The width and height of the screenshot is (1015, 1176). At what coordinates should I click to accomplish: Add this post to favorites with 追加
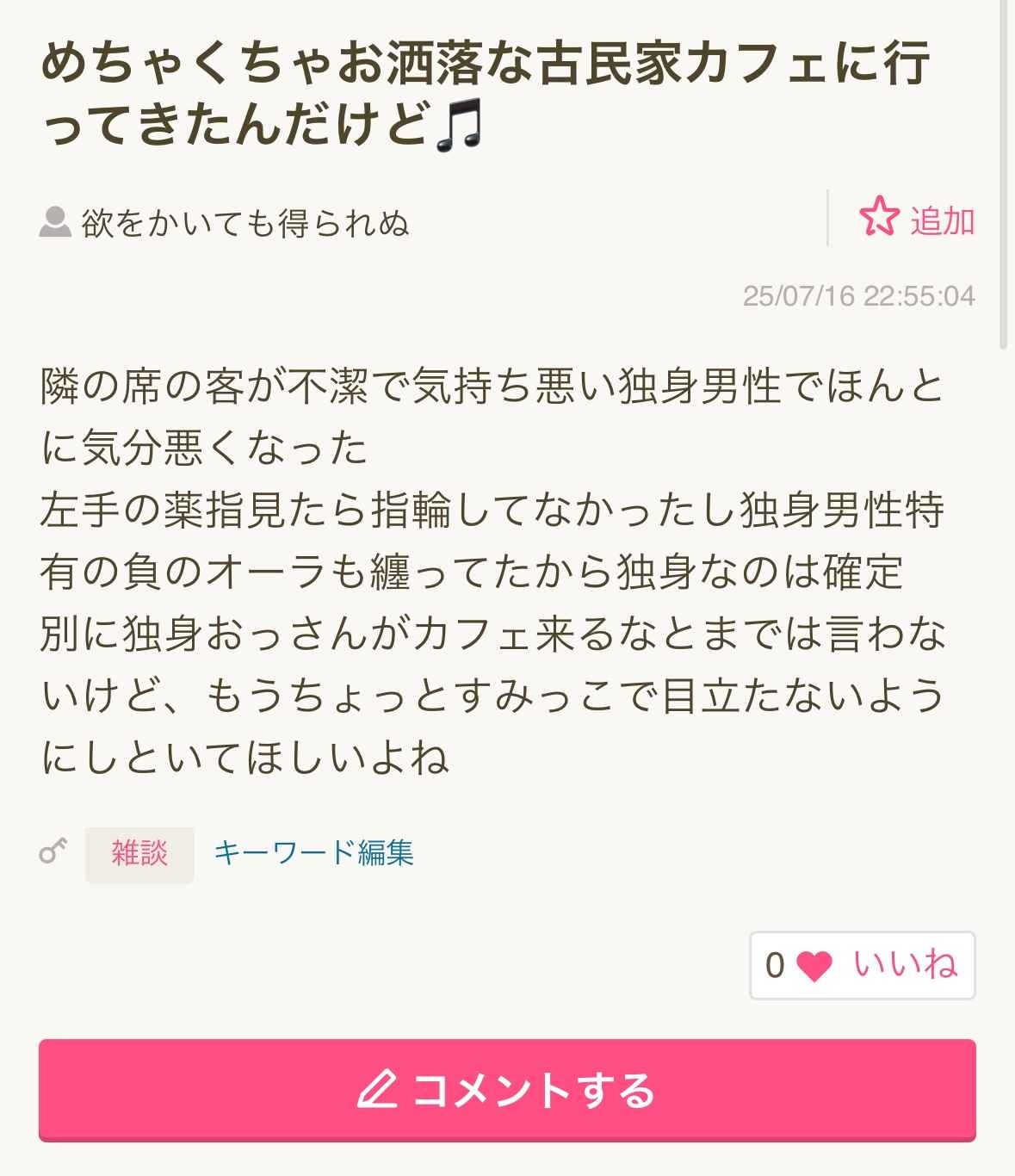pos(916,220)
